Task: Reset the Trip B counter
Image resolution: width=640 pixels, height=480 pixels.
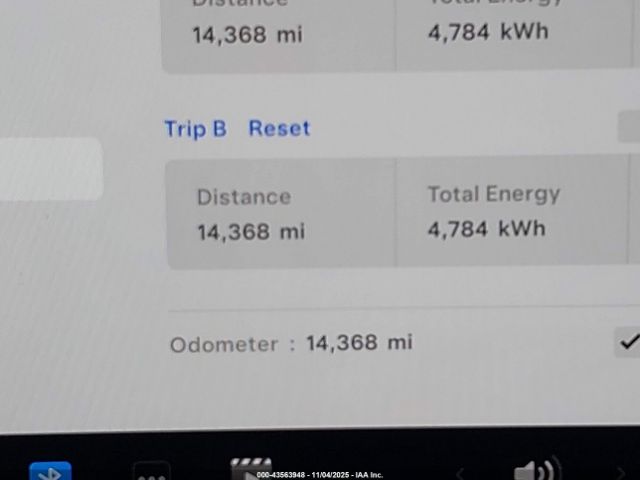Action: (279, 128)
